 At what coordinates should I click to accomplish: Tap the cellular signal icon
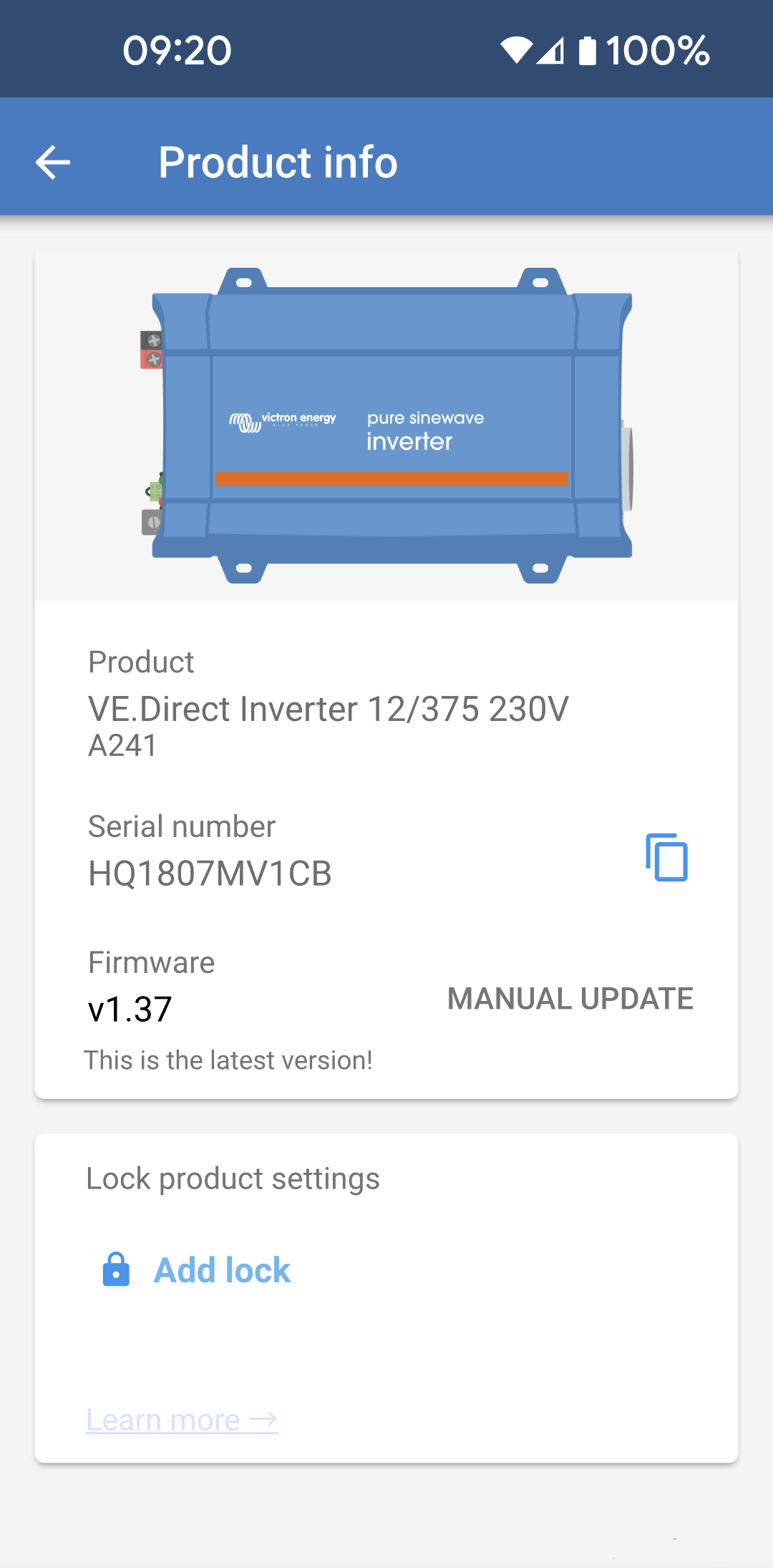tap(551, 50)
